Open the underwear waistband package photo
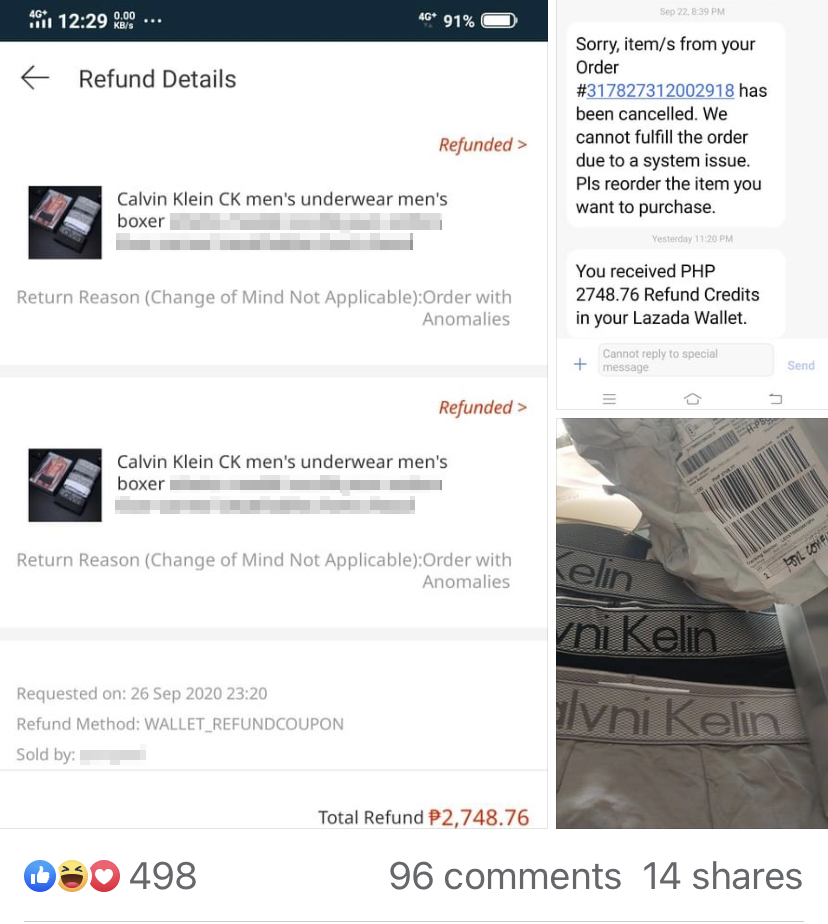 tap(691, 622)
